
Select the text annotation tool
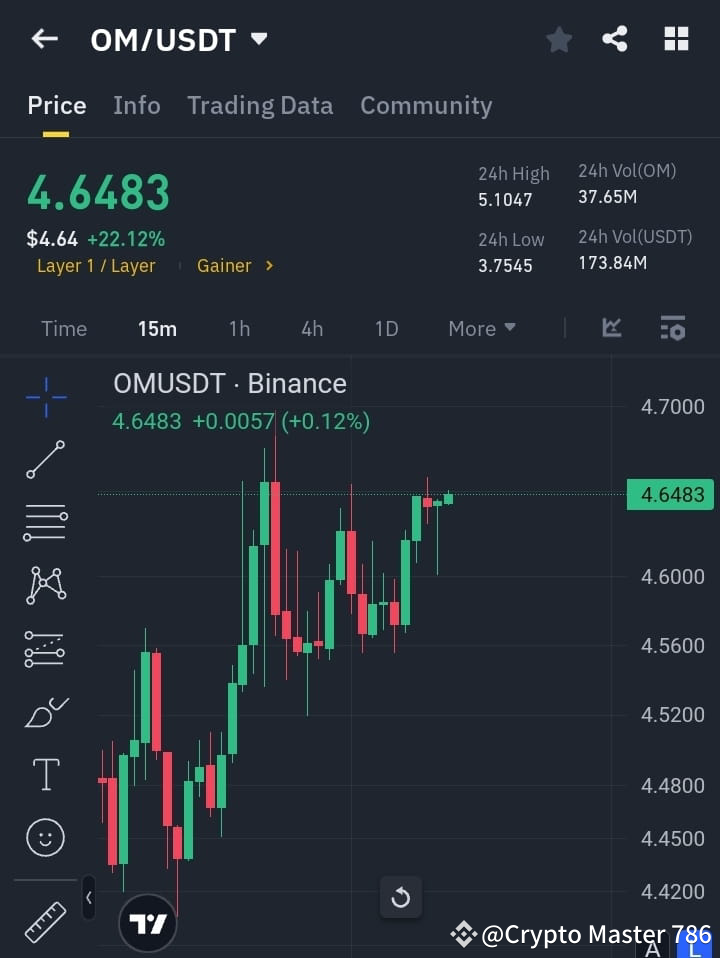click(x=45, y=774)
